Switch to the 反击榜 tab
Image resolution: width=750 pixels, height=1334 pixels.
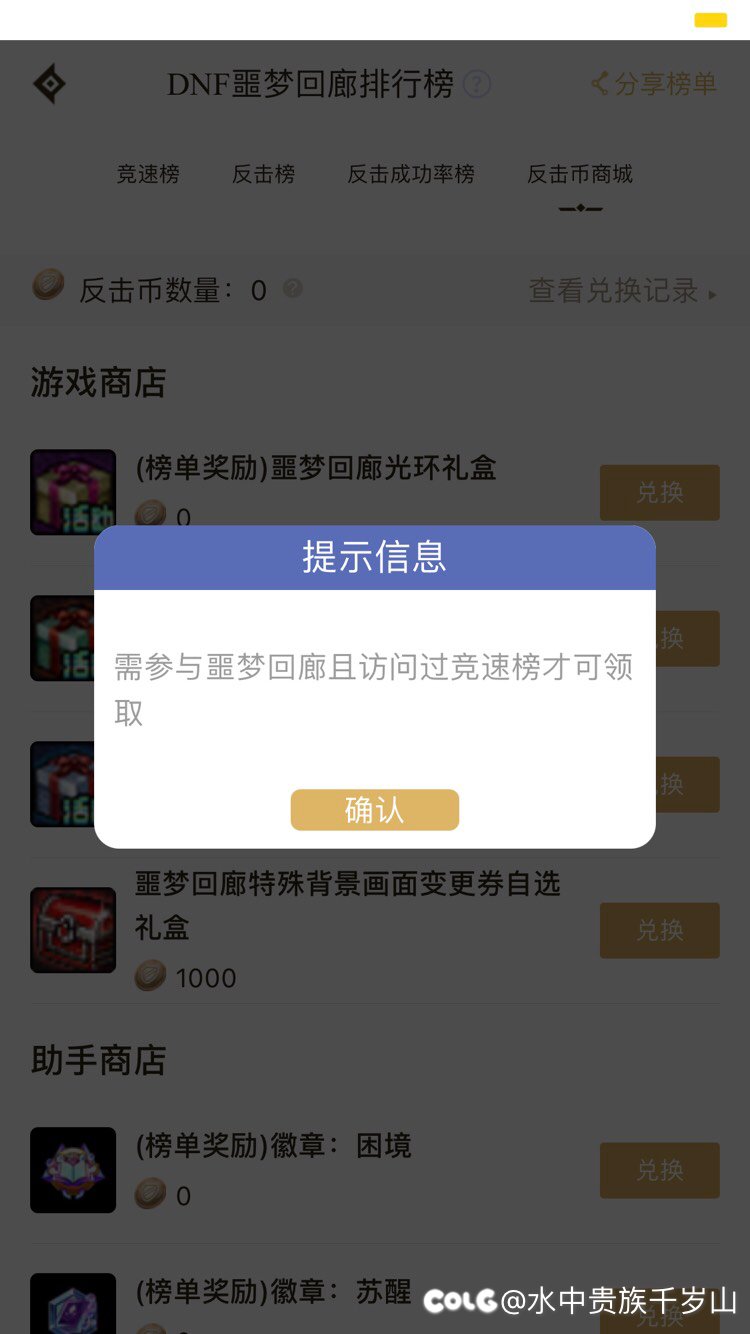pyautogui.click(x=264, y=174)
